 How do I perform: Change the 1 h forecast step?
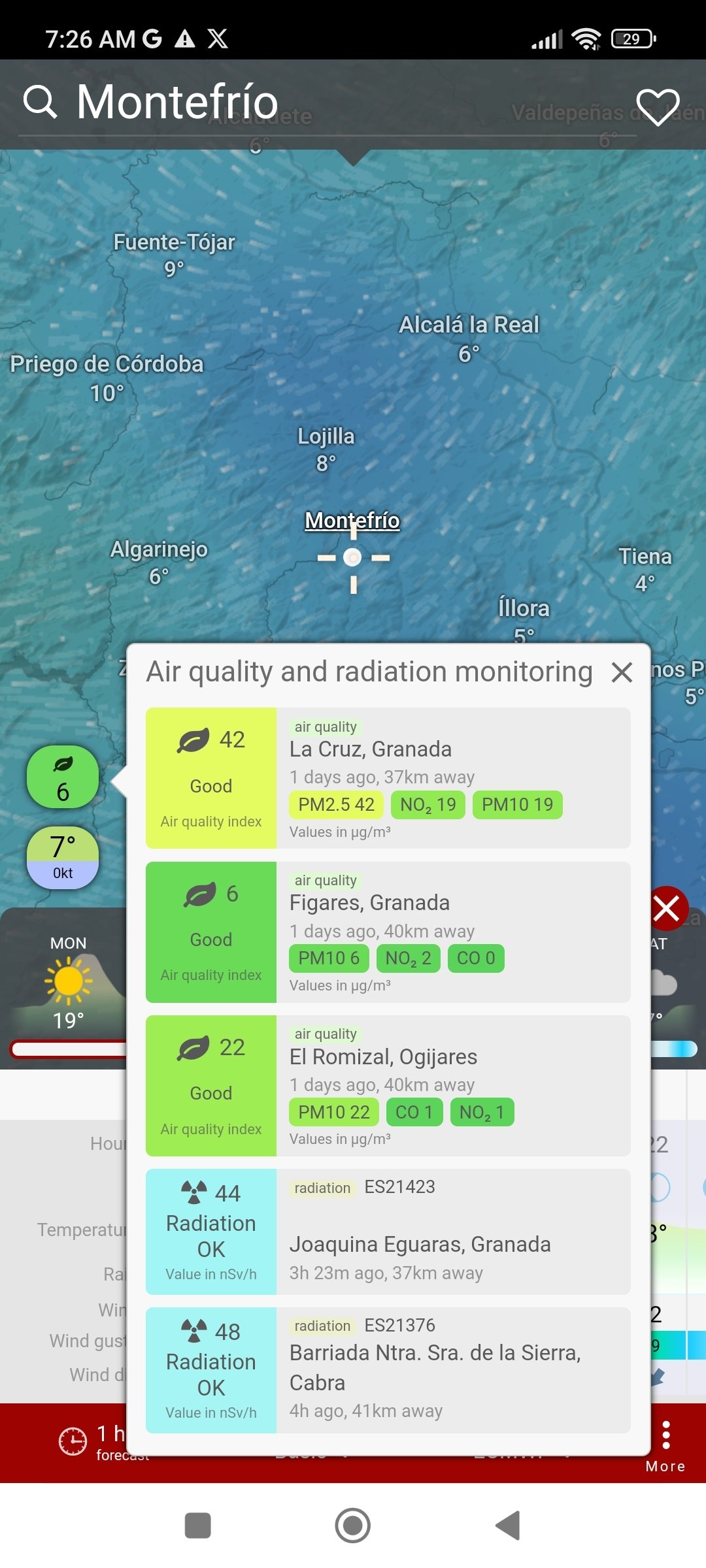98,1441
